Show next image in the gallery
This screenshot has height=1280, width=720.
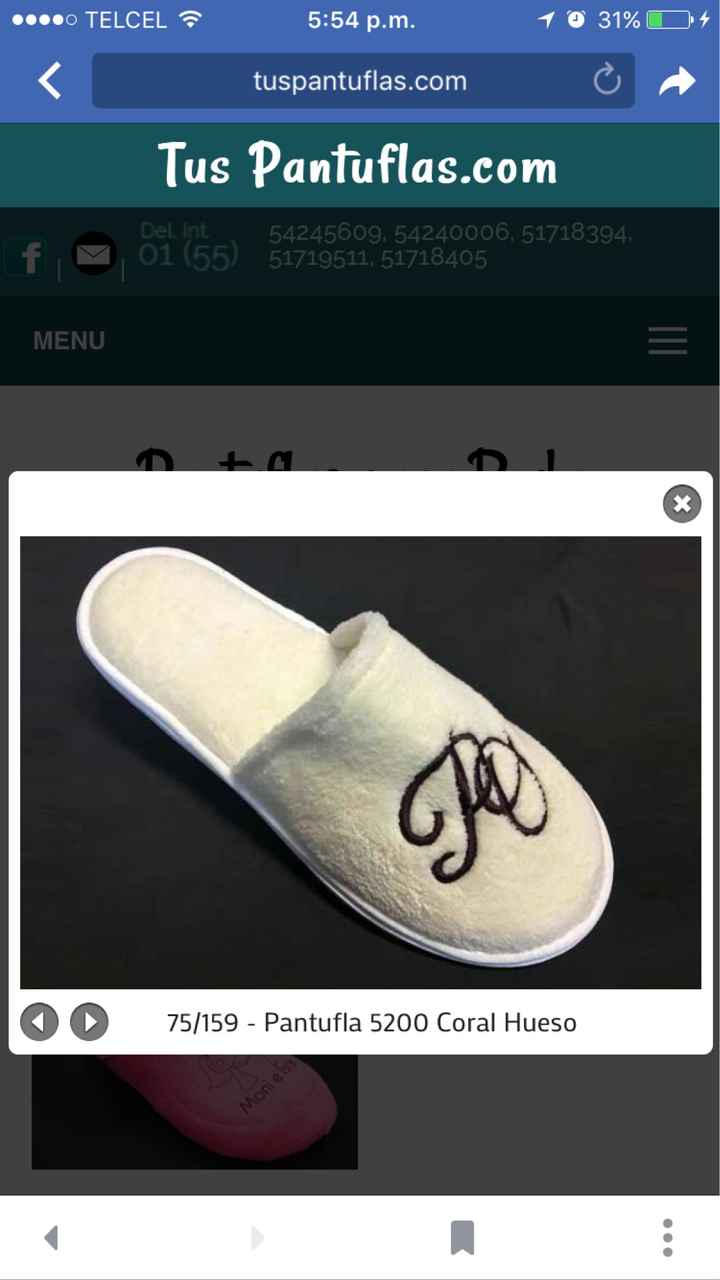click(x=89, y=1022)
